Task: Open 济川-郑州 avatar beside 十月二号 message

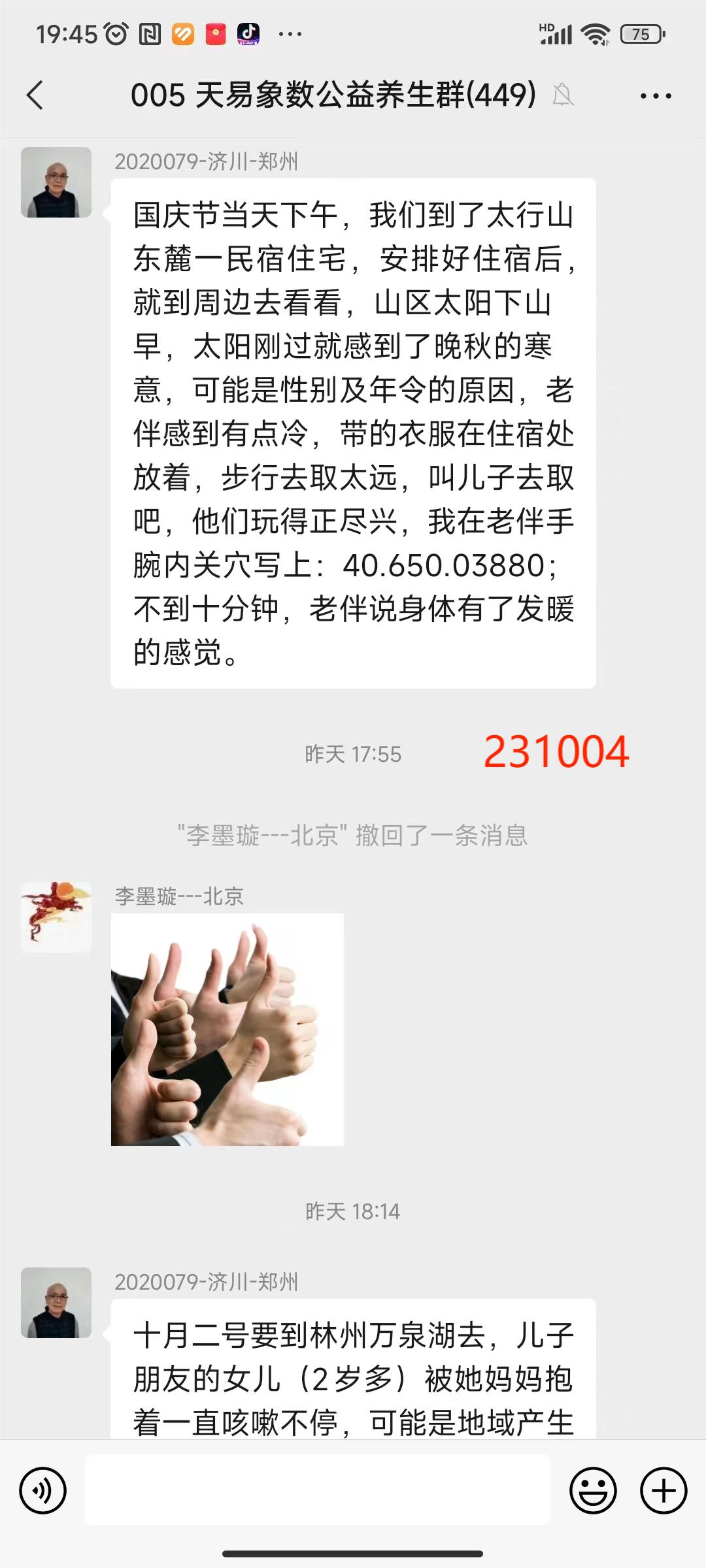Action: (56, 1303)
